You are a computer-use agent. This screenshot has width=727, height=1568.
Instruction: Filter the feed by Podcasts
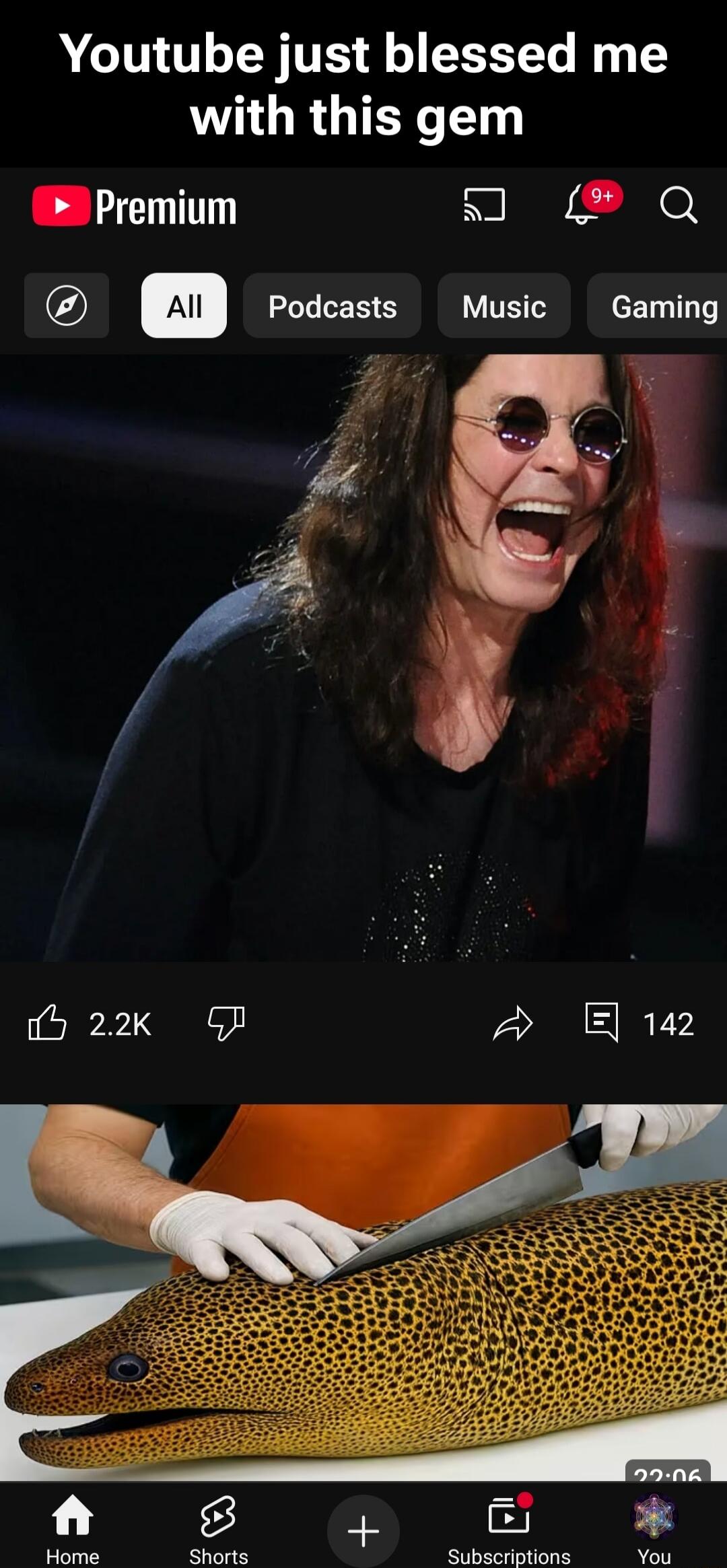[332, 306]
